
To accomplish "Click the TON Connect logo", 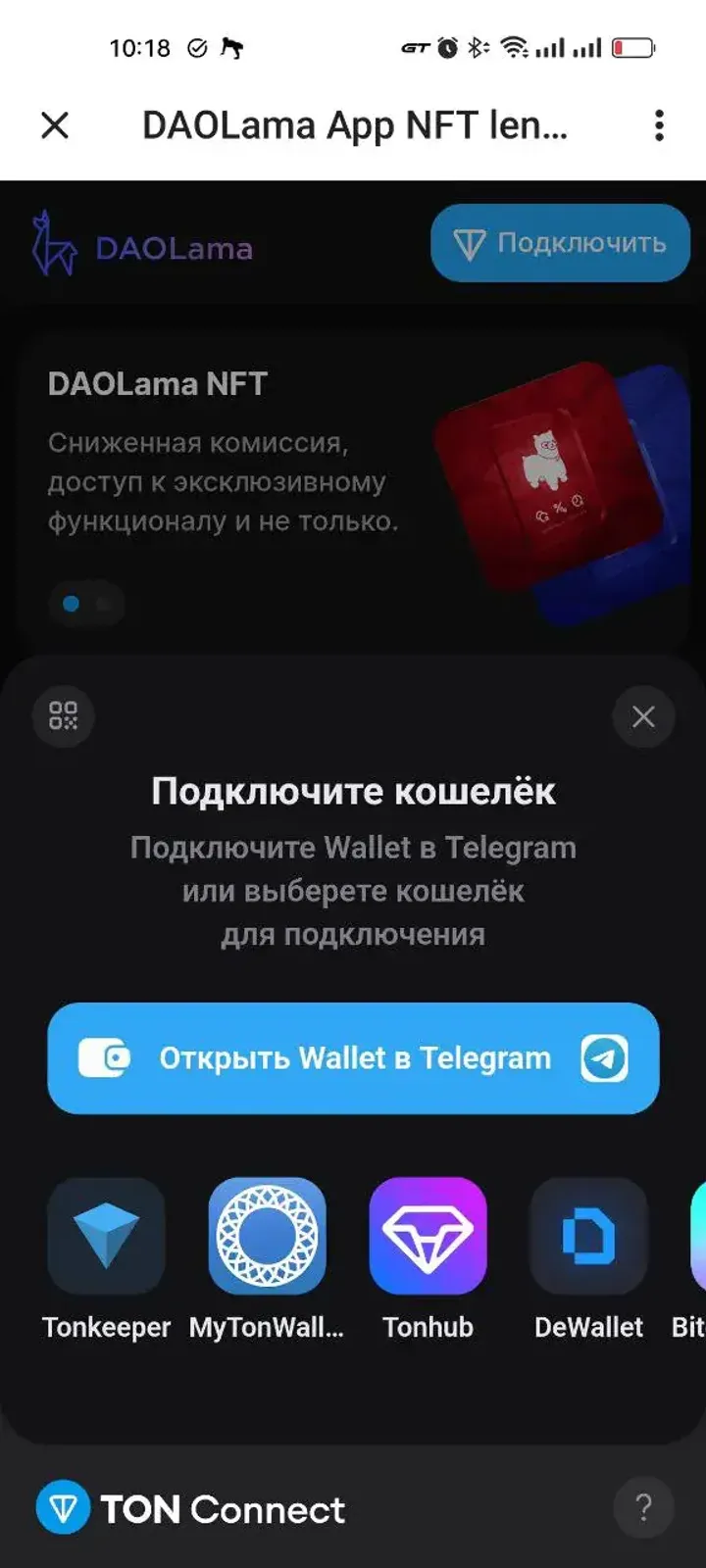I will click(x=61, y=1508).
